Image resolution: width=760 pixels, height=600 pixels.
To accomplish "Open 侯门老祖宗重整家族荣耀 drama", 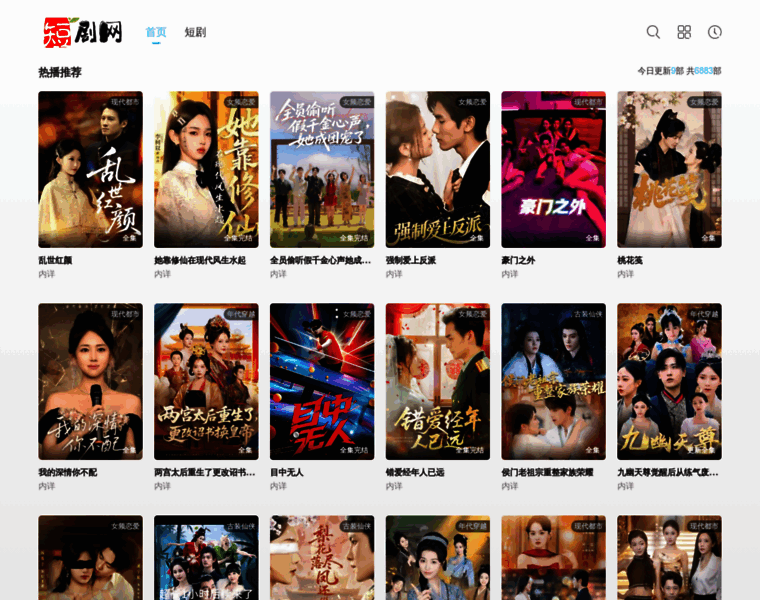I will pyautogui.click(x=553, y=382).
